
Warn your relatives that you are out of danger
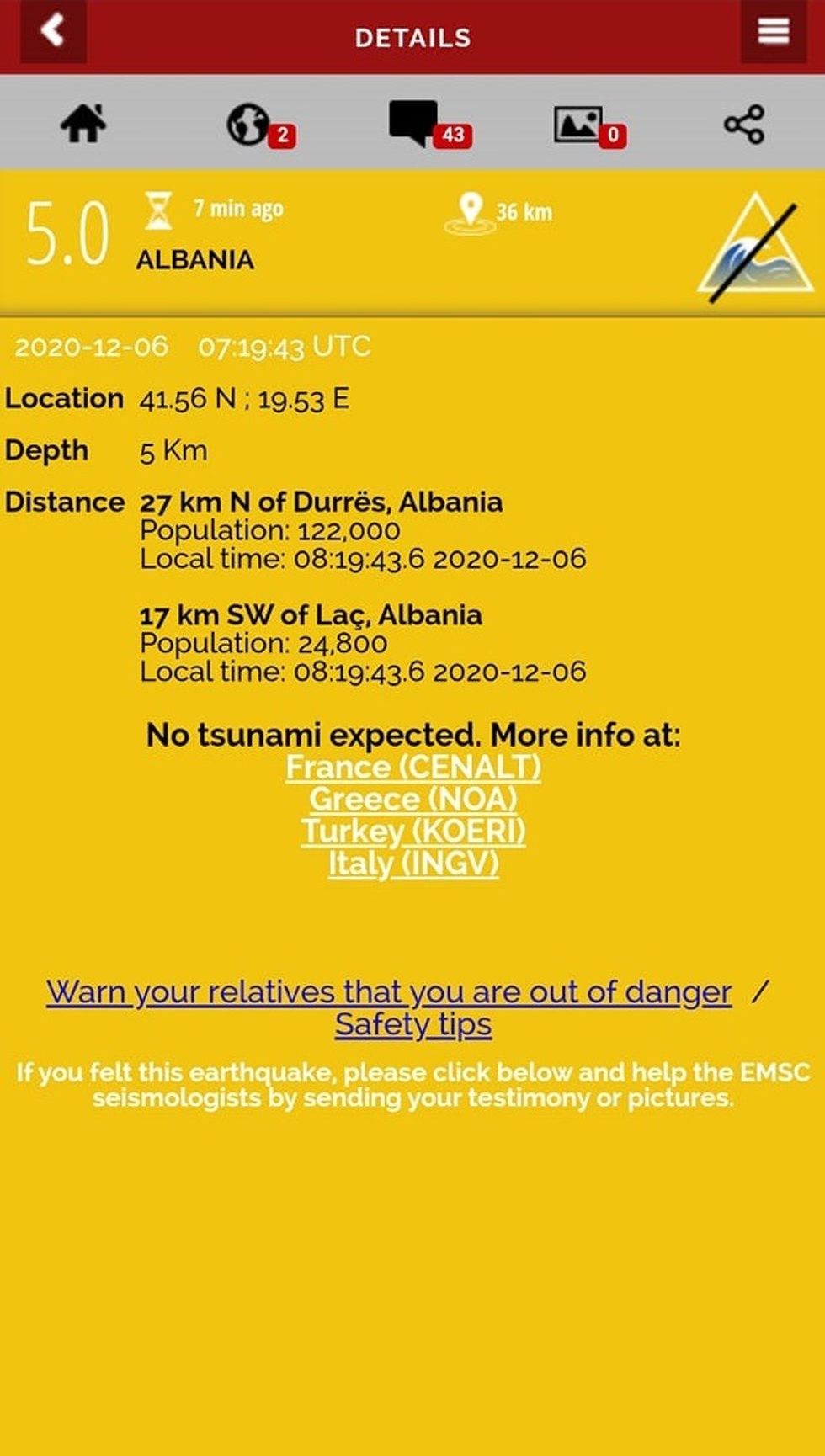389,991
